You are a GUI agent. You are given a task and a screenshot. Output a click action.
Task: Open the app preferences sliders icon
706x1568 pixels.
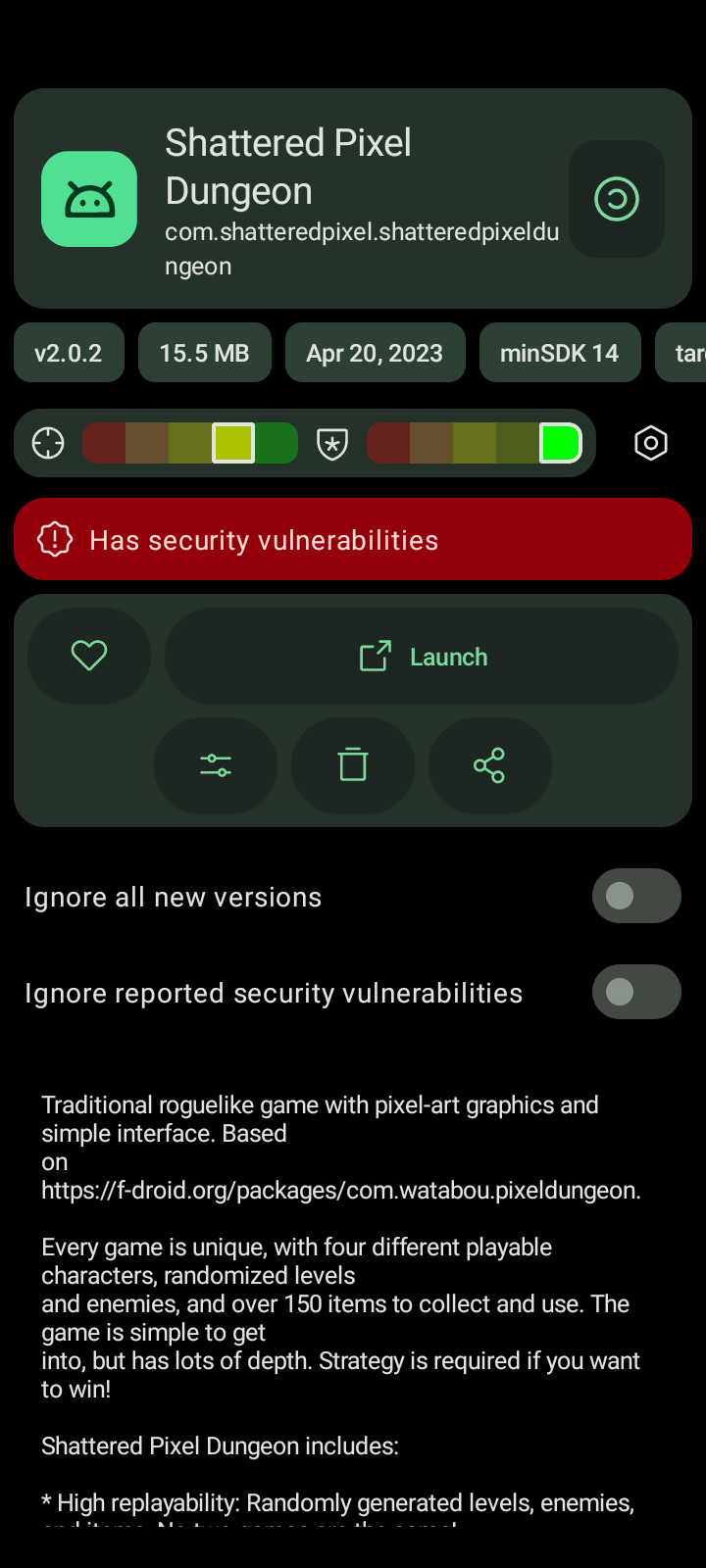click(x=216, y=765)
